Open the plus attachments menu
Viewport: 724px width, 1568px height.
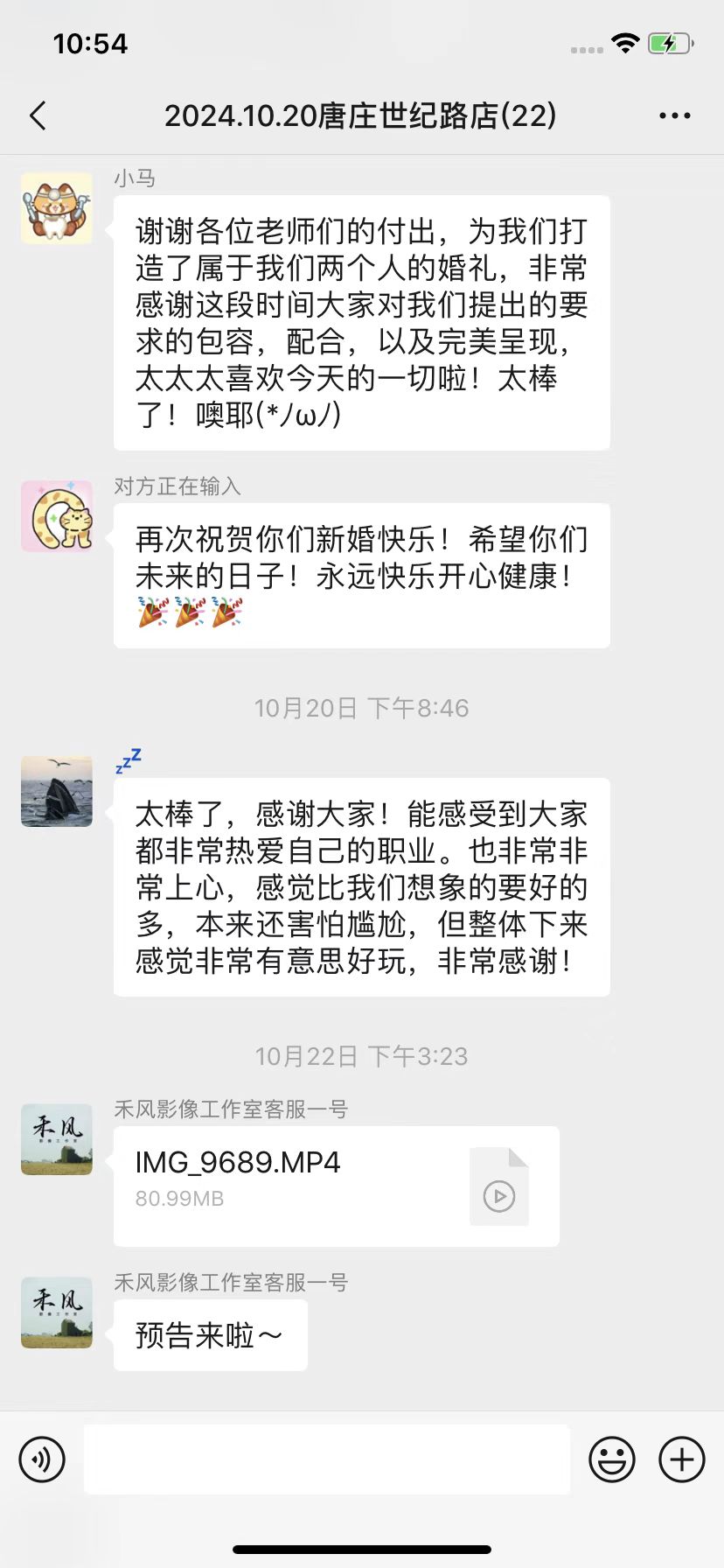682,1459
